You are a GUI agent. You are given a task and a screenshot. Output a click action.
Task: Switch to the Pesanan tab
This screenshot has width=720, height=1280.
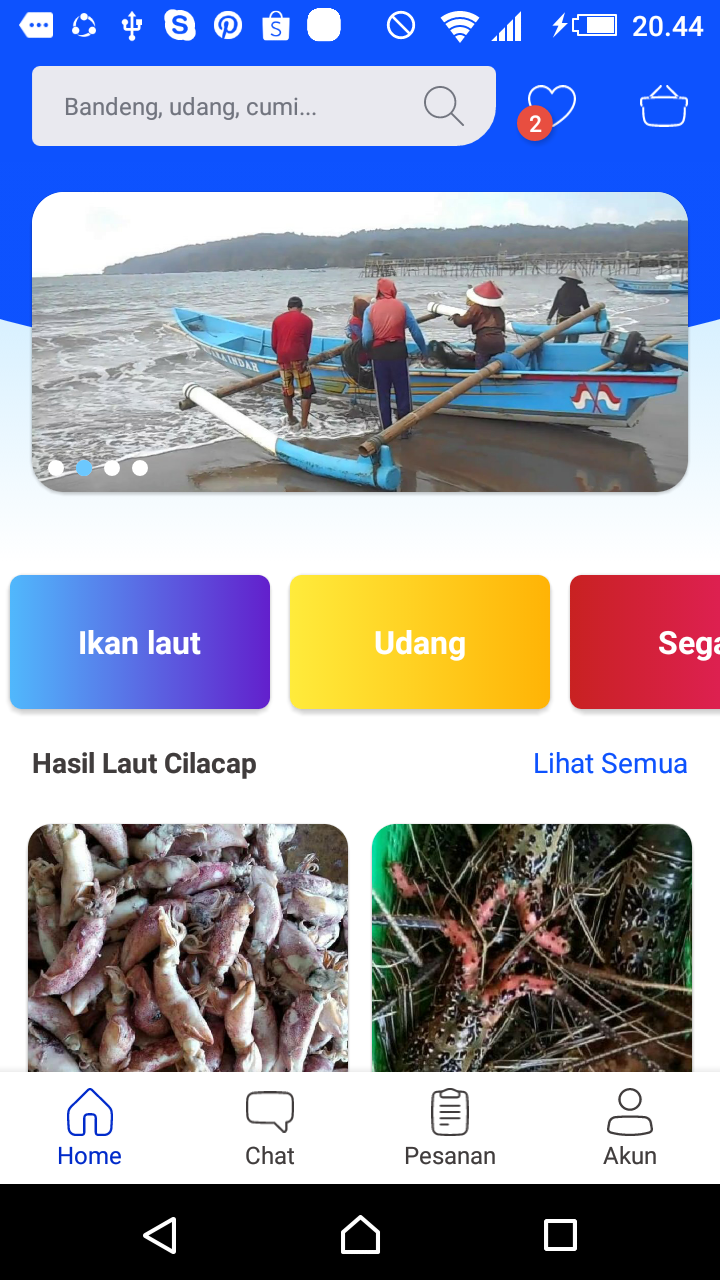450,1128
